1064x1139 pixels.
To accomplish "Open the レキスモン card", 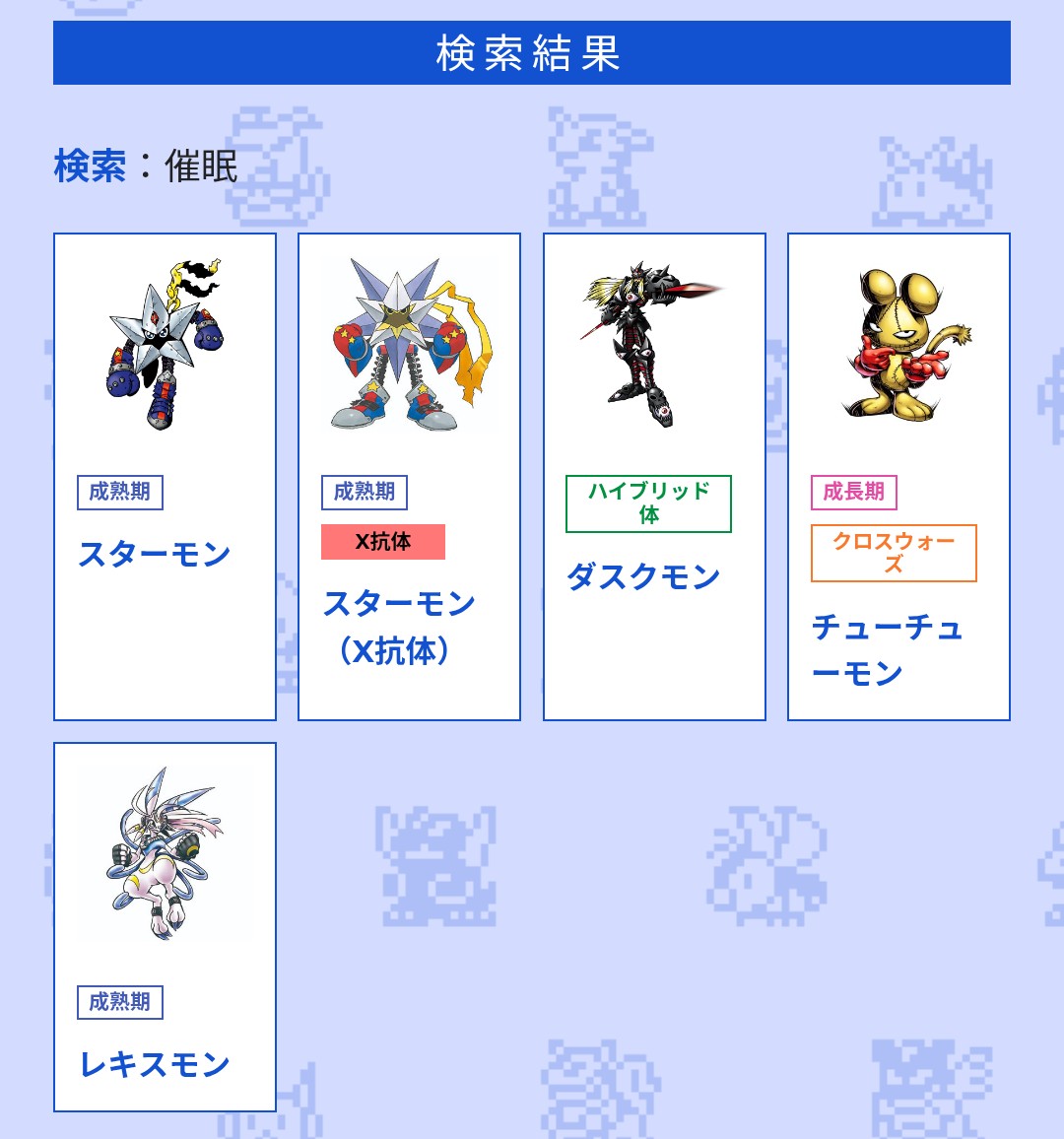I will (165, 926).
